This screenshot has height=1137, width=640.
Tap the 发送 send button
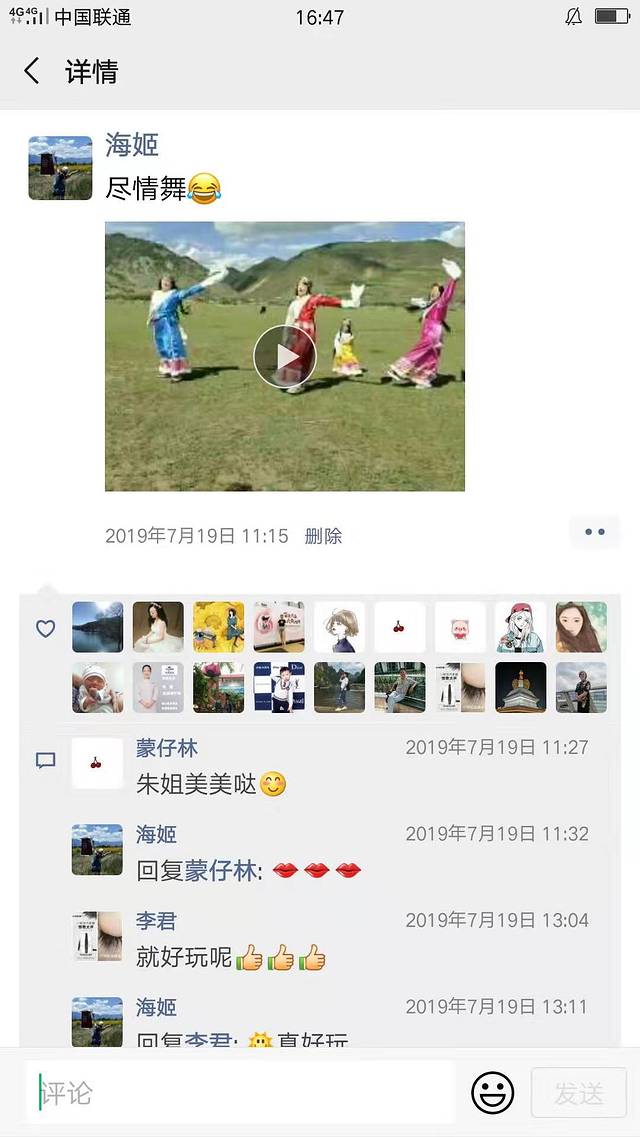point(579,1093)
